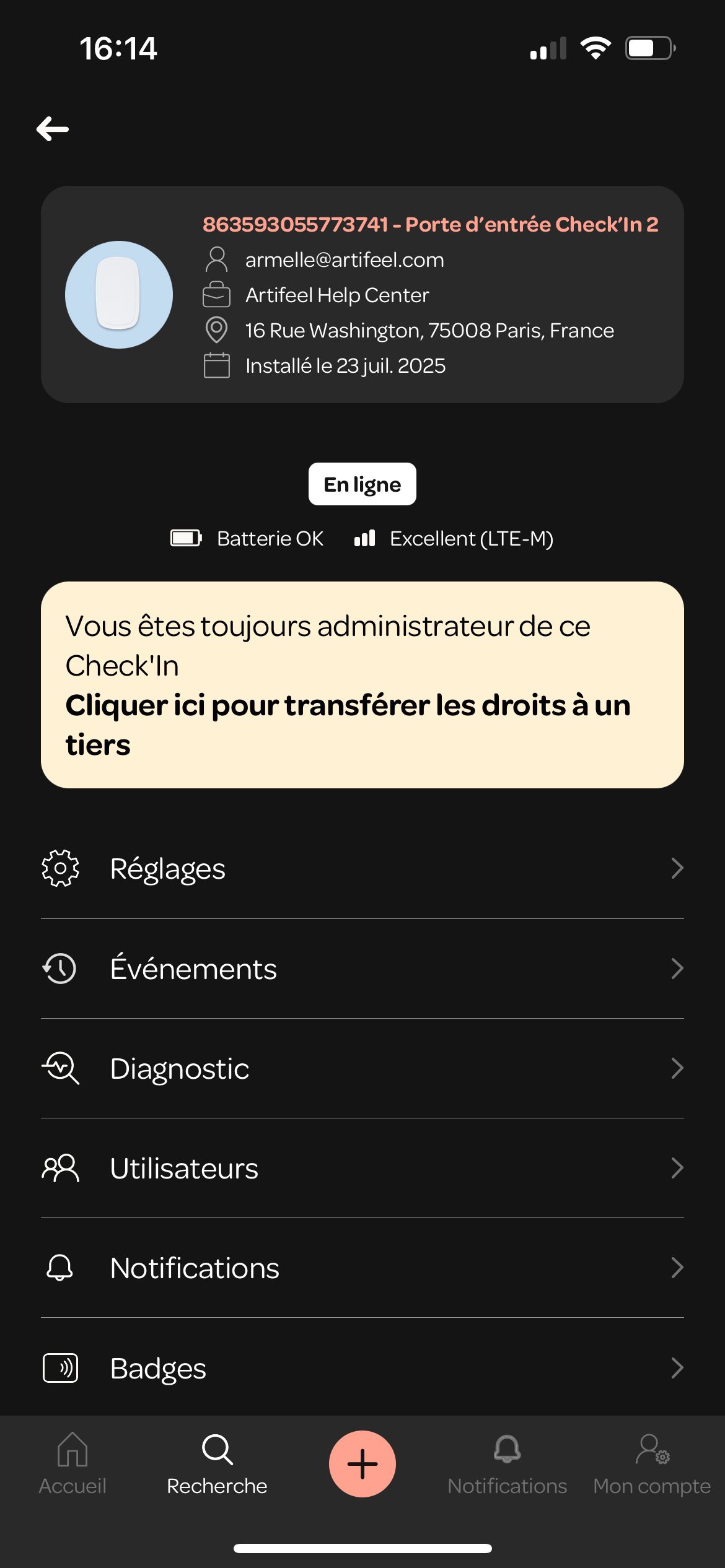Open the Utilisateurs row

tap(362, 1168)
